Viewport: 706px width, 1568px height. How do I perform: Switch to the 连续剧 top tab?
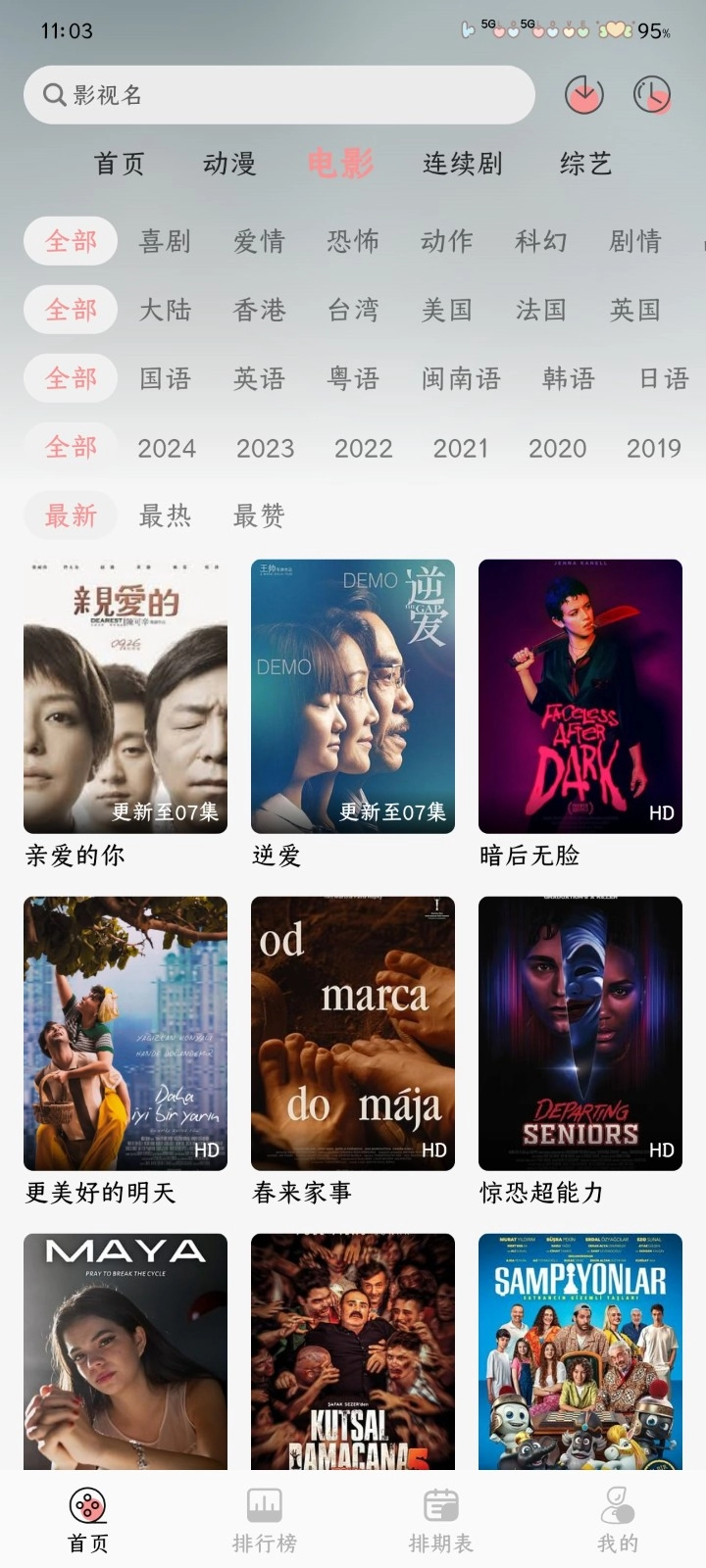tap(463, 164)
